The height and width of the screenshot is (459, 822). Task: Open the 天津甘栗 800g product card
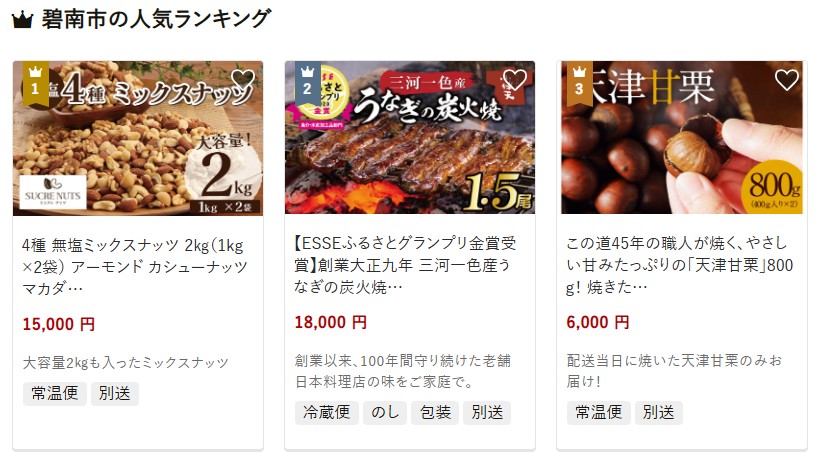click(x=681, y=265)
